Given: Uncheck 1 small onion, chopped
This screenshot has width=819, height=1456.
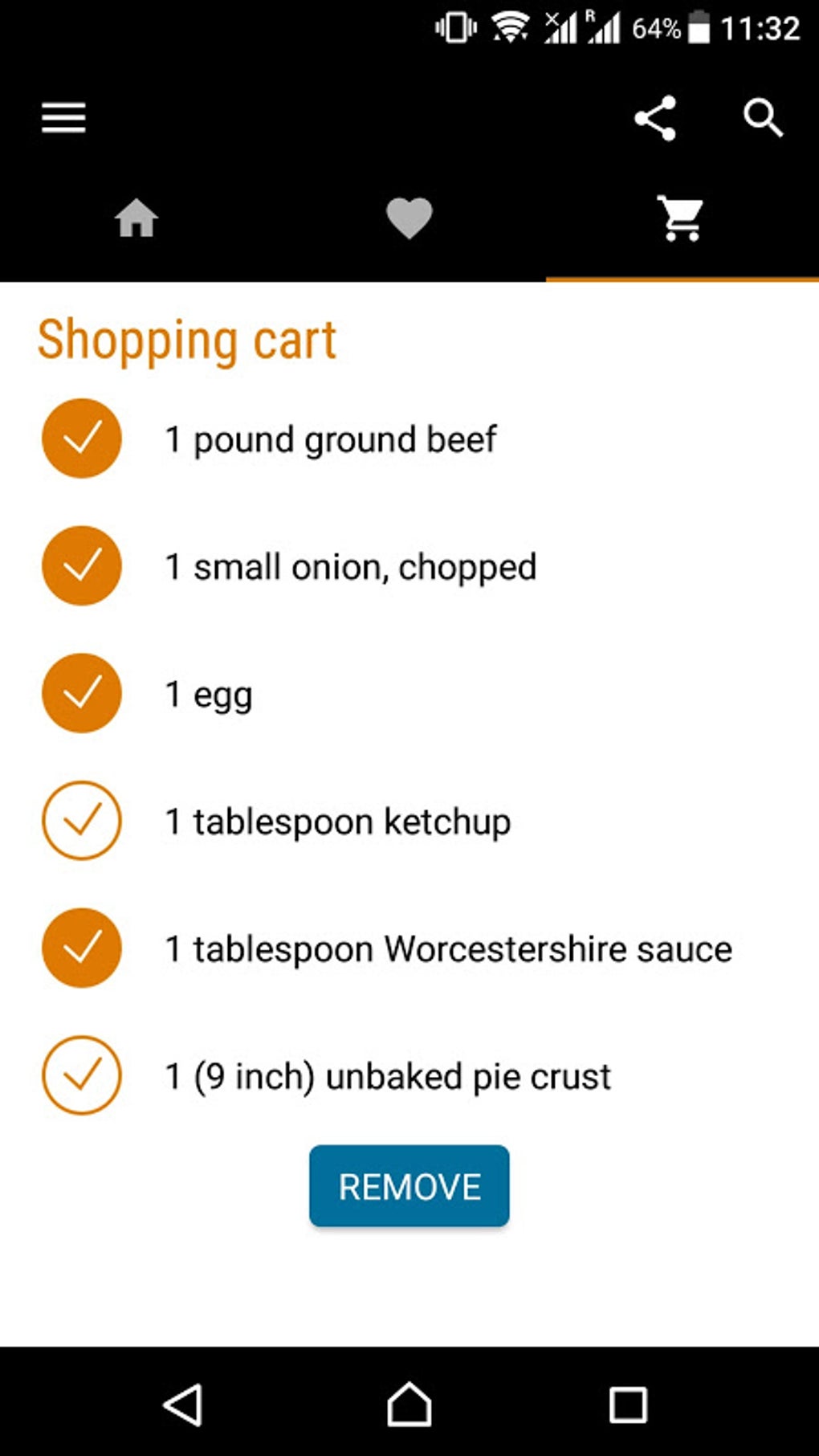Looking at the screenshot, I should click(x=82, y=566).
